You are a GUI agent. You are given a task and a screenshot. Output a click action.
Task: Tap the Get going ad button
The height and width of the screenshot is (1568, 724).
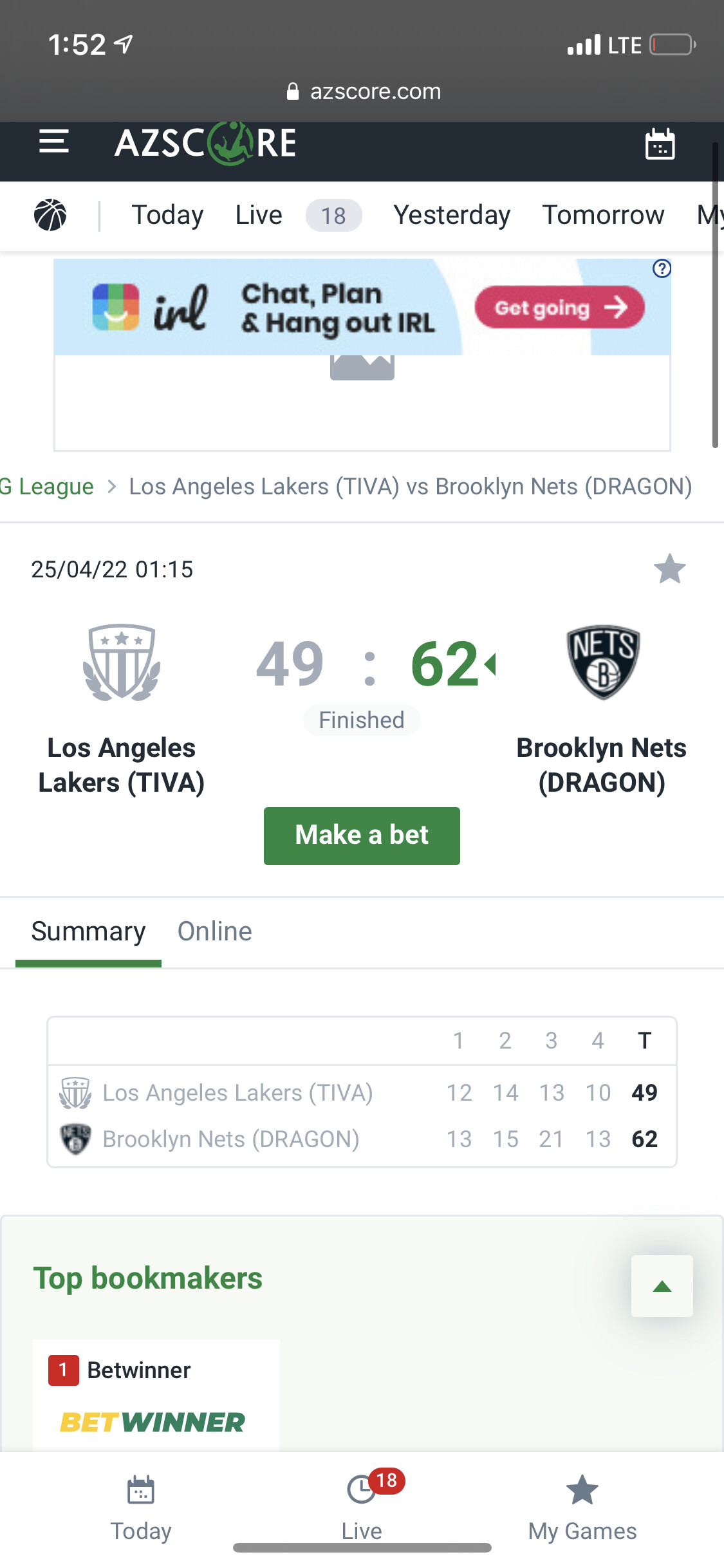point(559,308)
